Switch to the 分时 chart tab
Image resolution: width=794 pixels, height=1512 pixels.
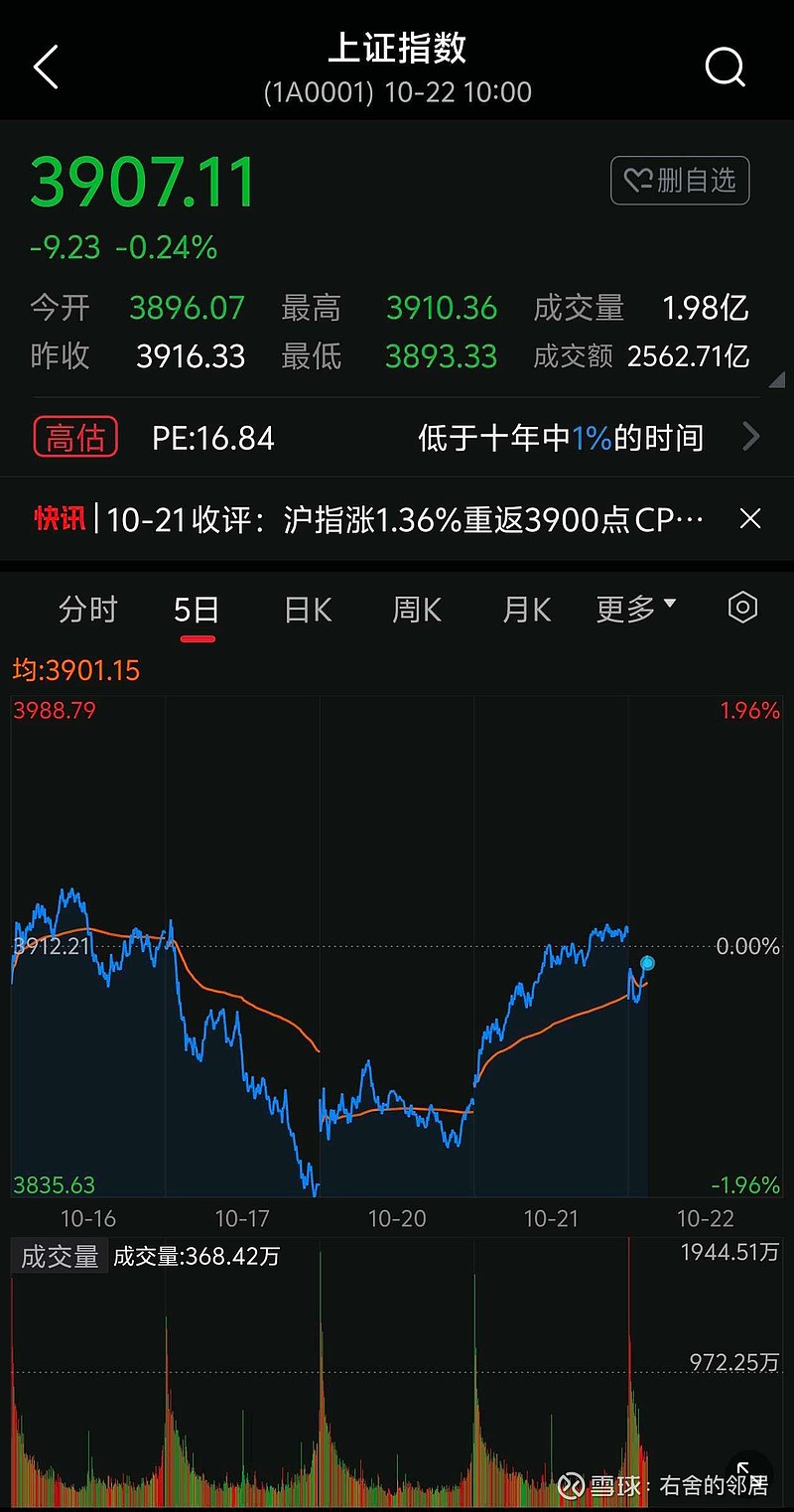pos(87,609)
